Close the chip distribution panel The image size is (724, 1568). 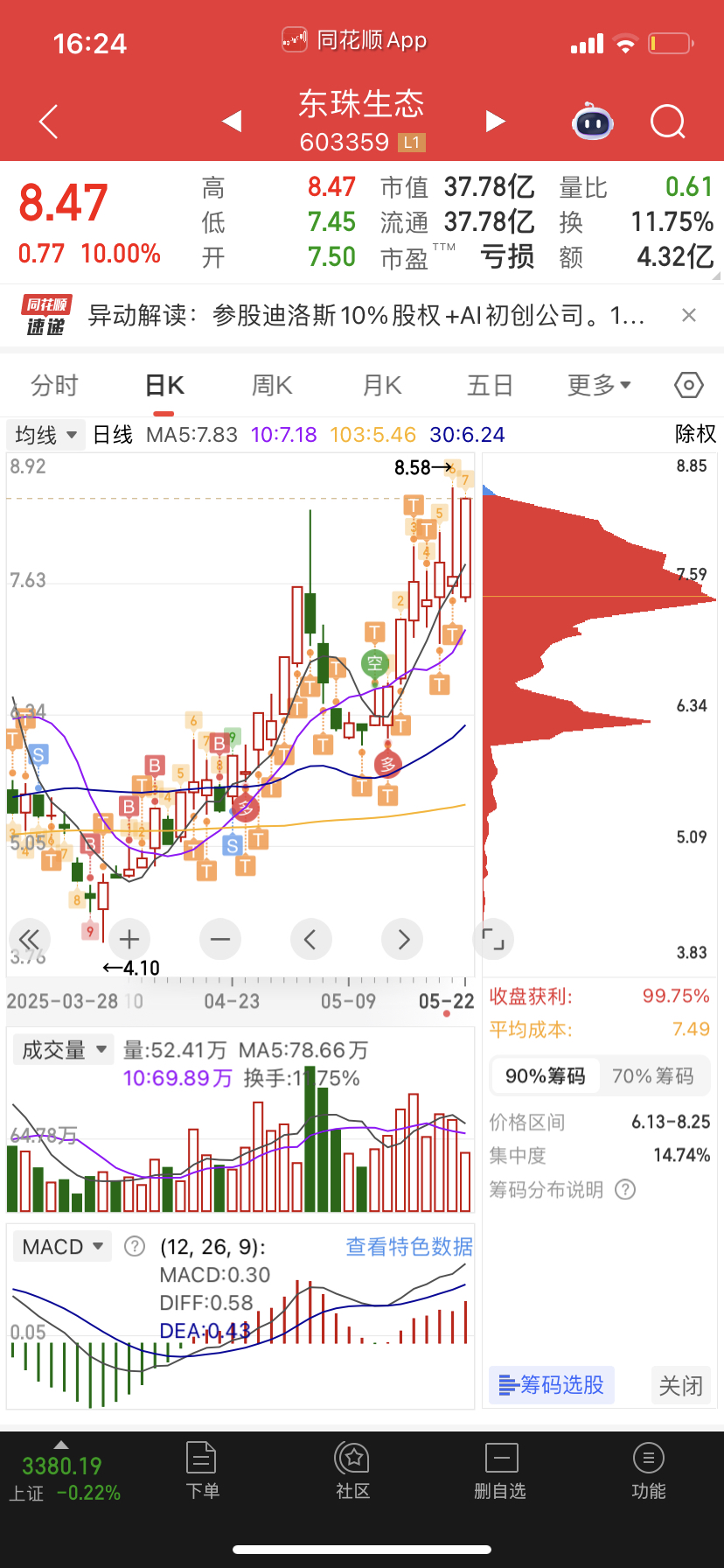coord(680,1385)
